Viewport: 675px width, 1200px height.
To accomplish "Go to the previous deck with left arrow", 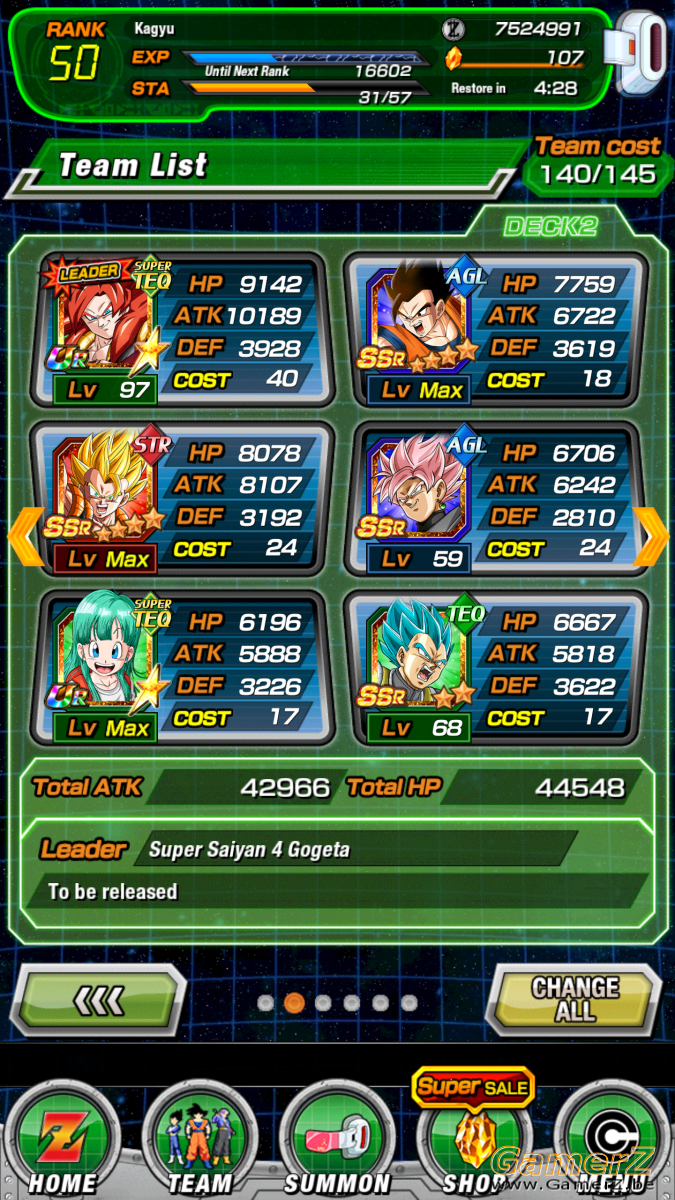I will click(24, 536).
